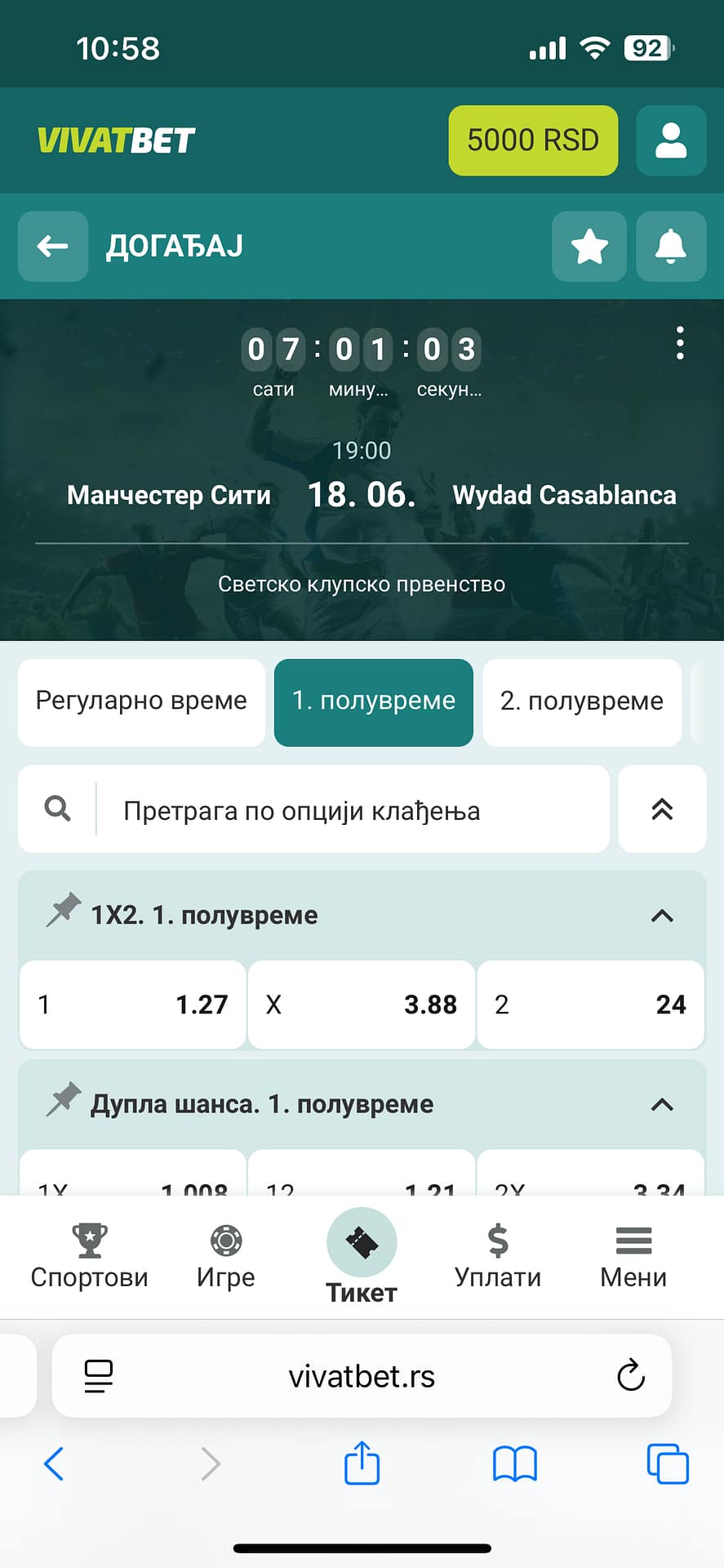Viewport: 724px width, 1568px height.
Task: Open the notifications bell
Action: click(x=671, y=246)
